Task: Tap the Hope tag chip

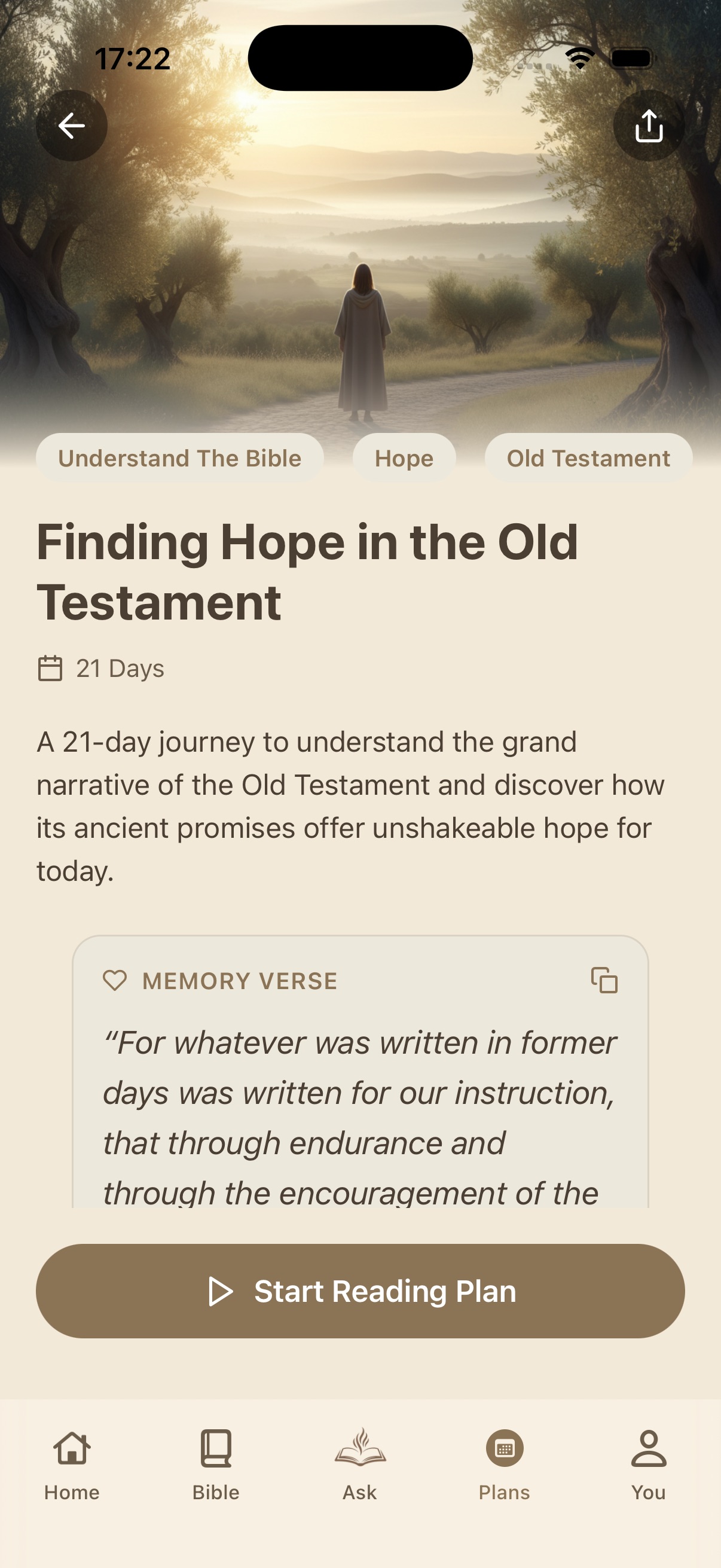Action: 404,458
